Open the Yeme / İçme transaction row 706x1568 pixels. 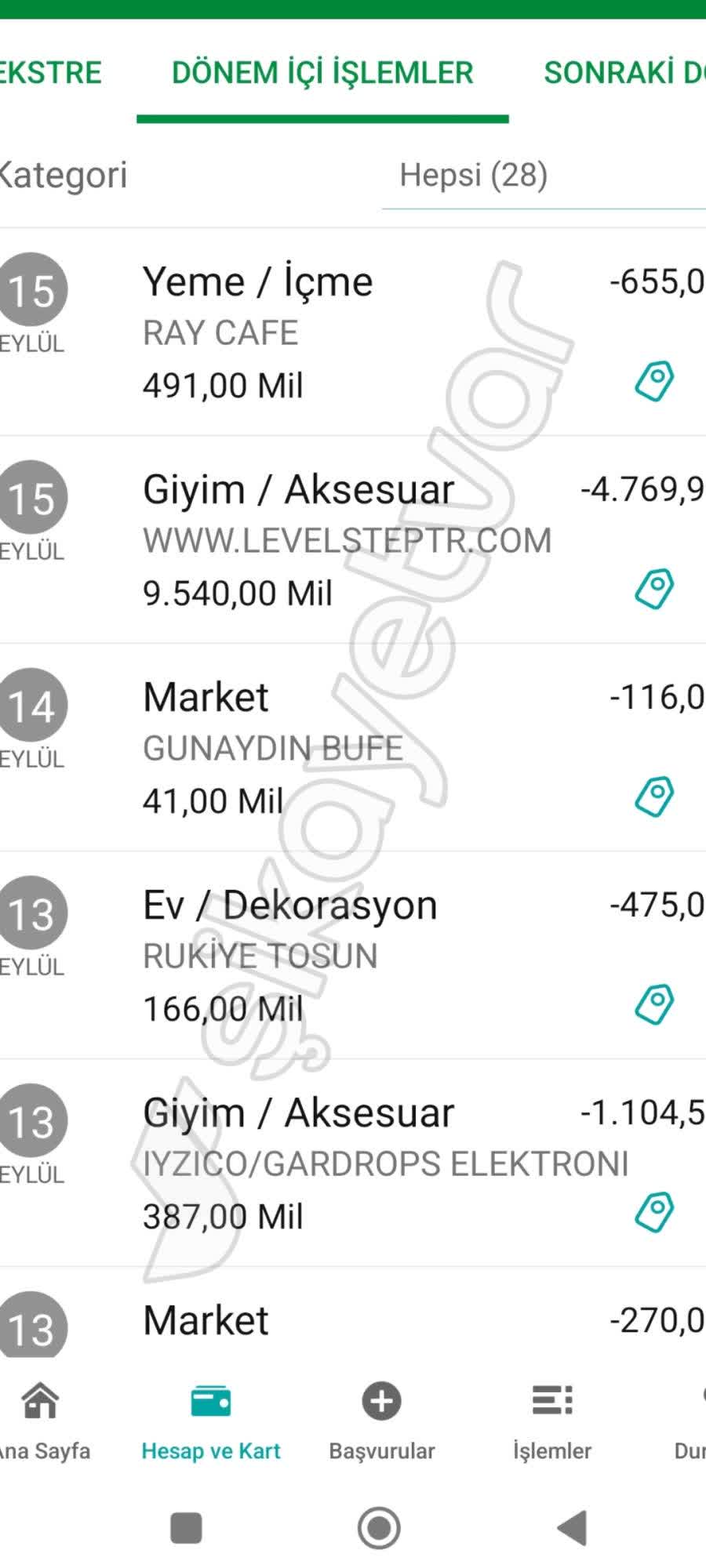click(x=314, y=329)
